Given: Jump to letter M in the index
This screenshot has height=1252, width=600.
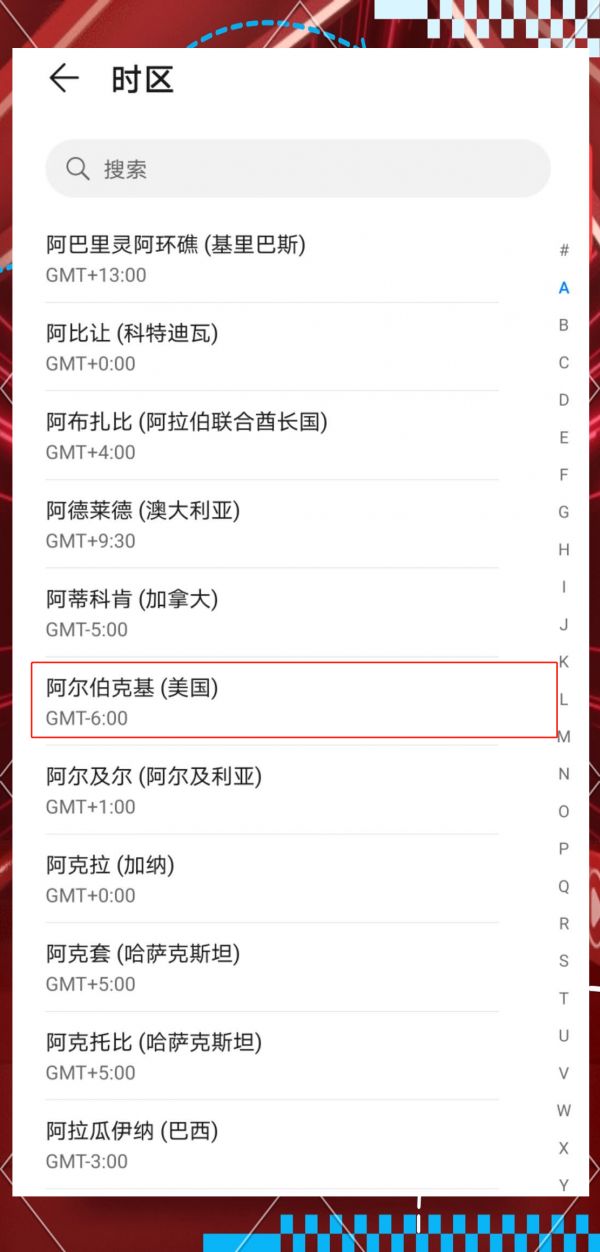Looking at the screenshot, I should 564,737.
